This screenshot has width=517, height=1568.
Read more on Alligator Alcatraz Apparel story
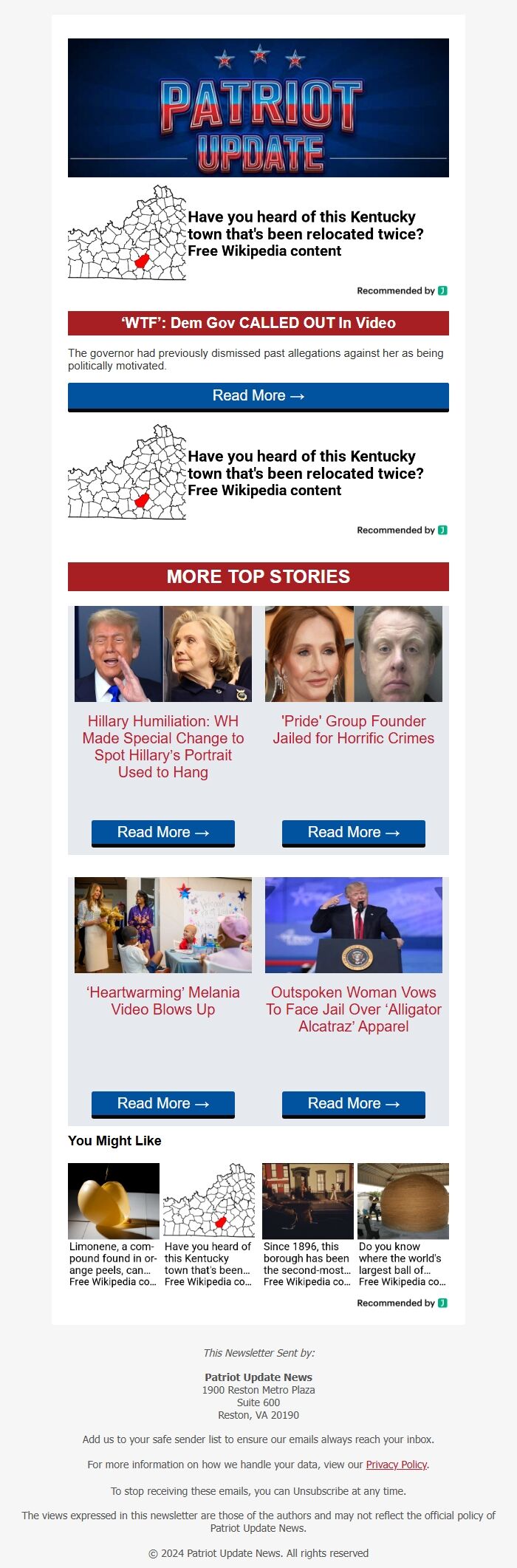point(353,1104)
